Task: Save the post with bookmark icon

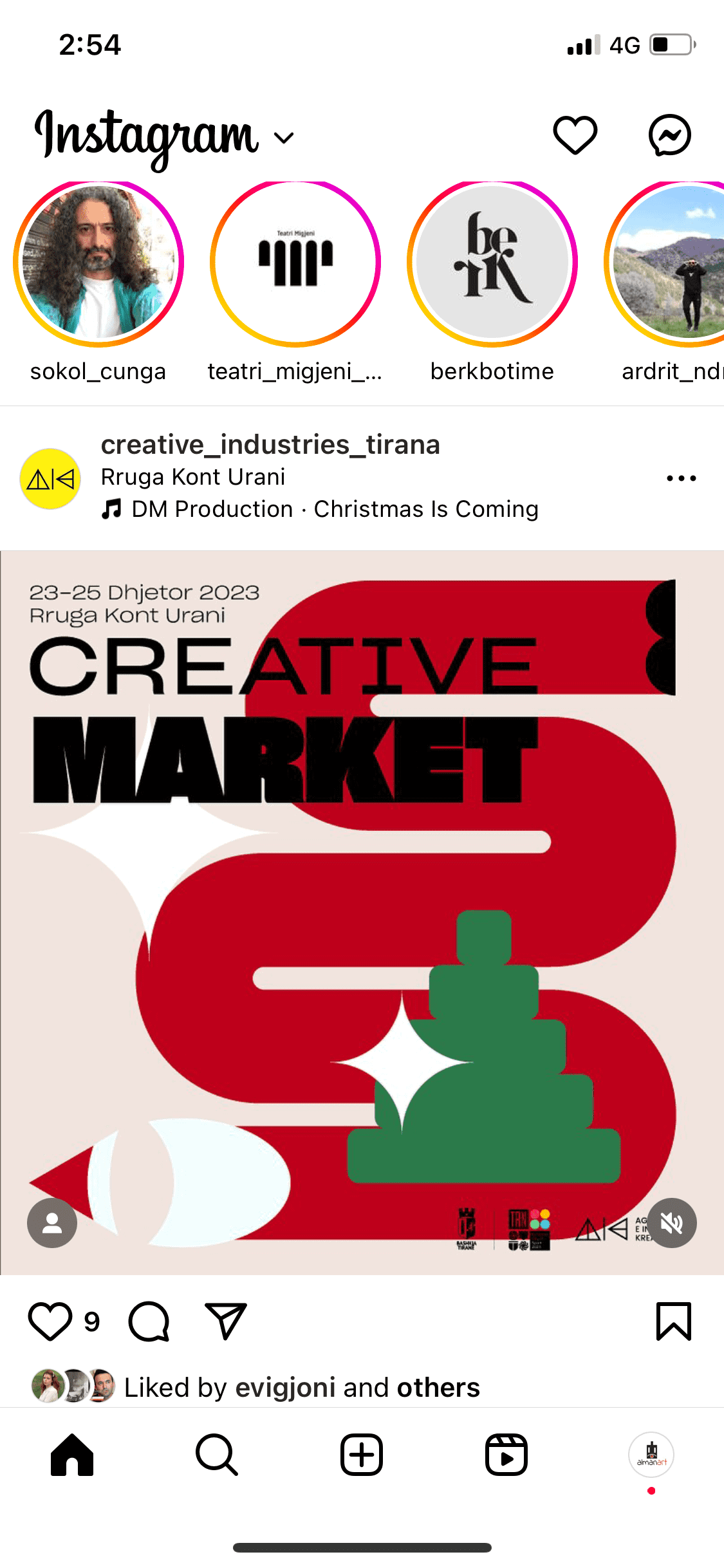Action: click(x=673, y=1321)
